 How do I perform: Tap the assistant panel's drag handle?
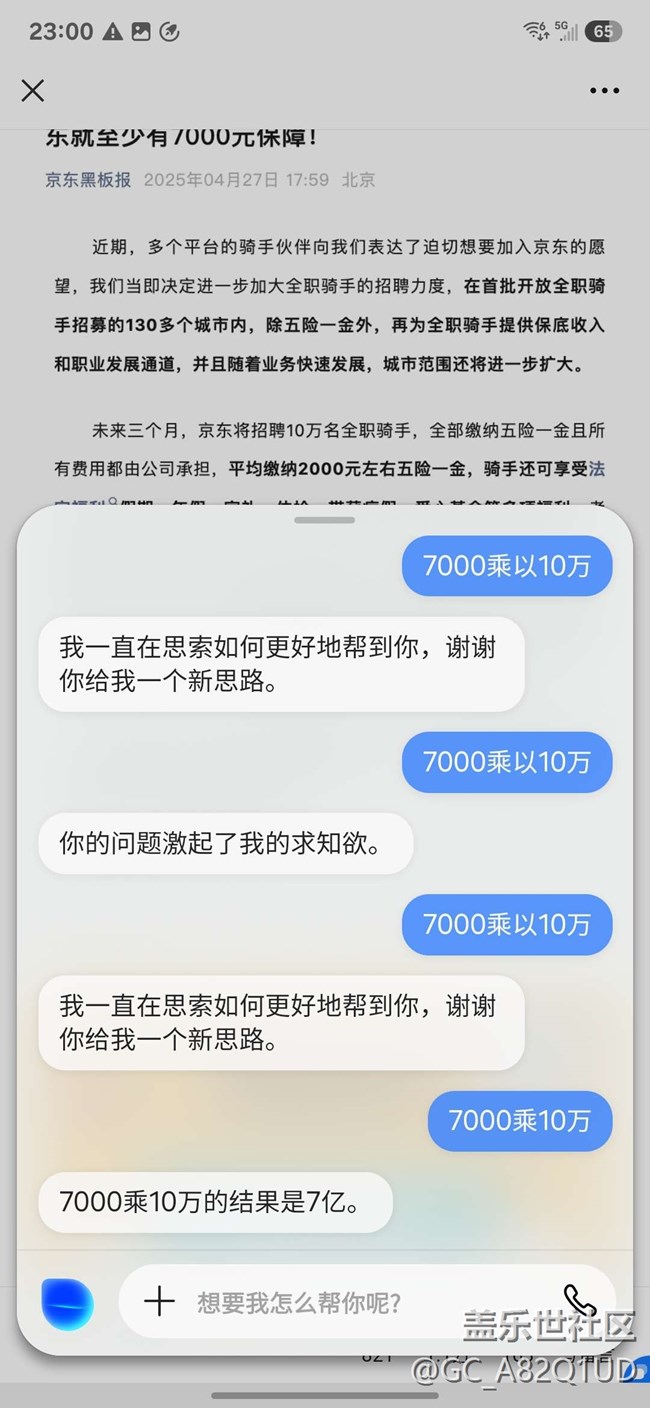coord(325,520)
